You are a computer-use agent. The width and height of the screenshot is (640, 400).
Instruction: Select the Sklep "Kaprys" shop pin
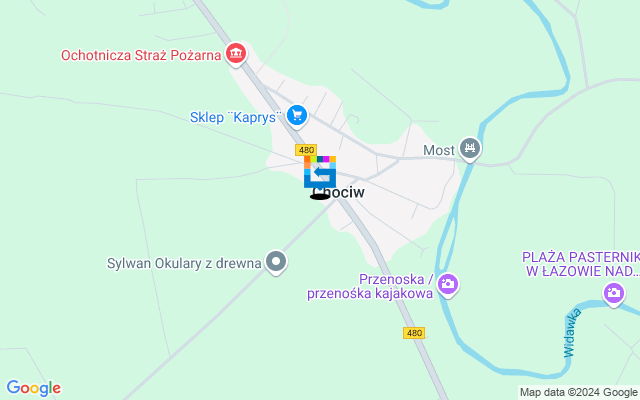coord(296,117)
